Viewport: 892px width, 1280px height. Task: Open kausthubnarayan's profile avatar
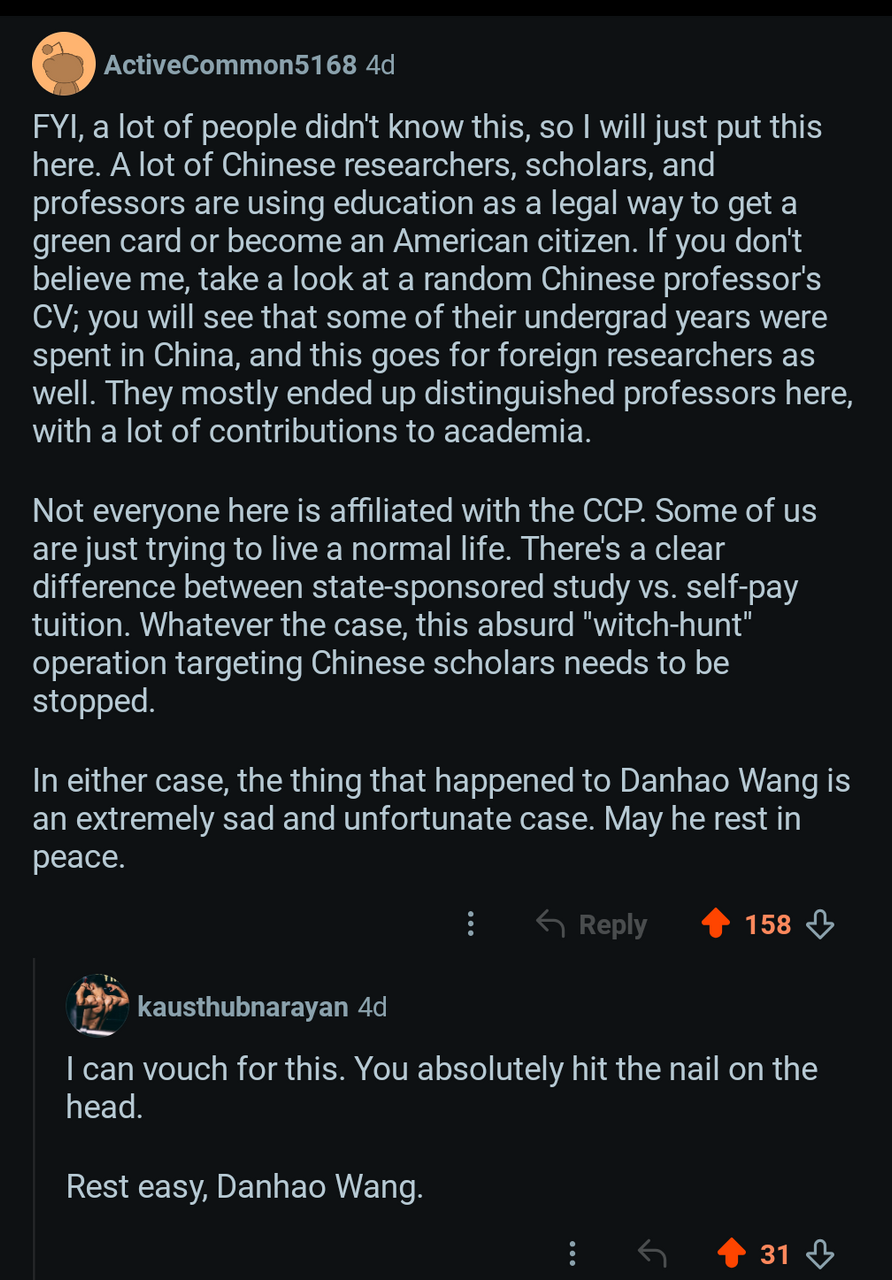click(x=97, y=1005)
